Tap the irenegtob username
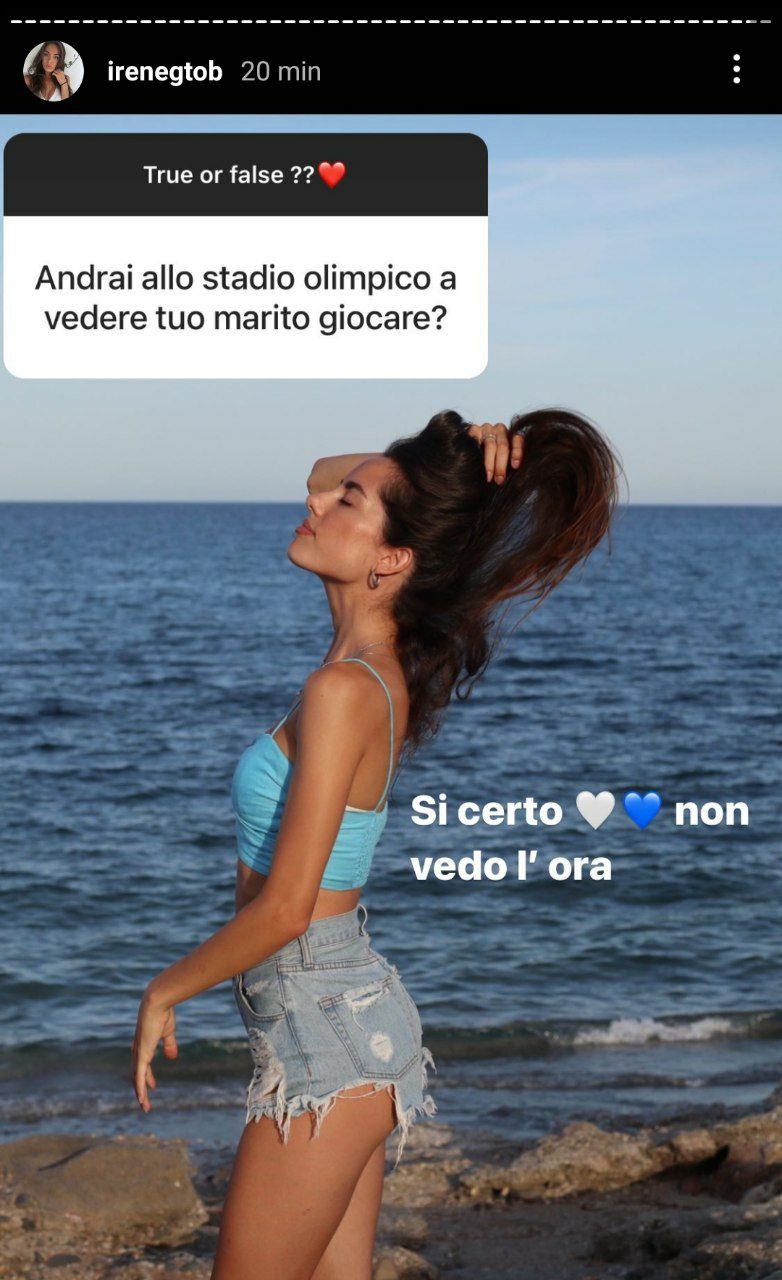The height and width of the screenshot is (1280, 782). coord(164,71)
